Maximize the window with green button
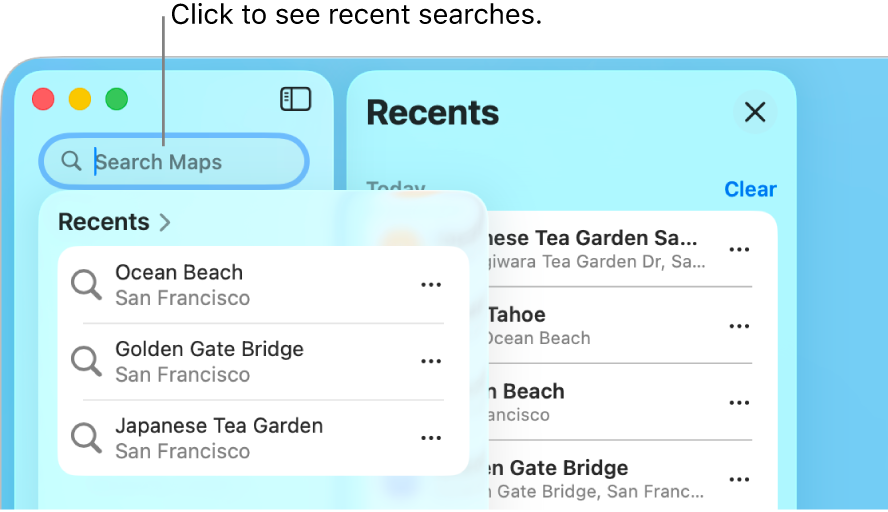The image size is (888, 512). pyautogui.click(x=117, y=99)
